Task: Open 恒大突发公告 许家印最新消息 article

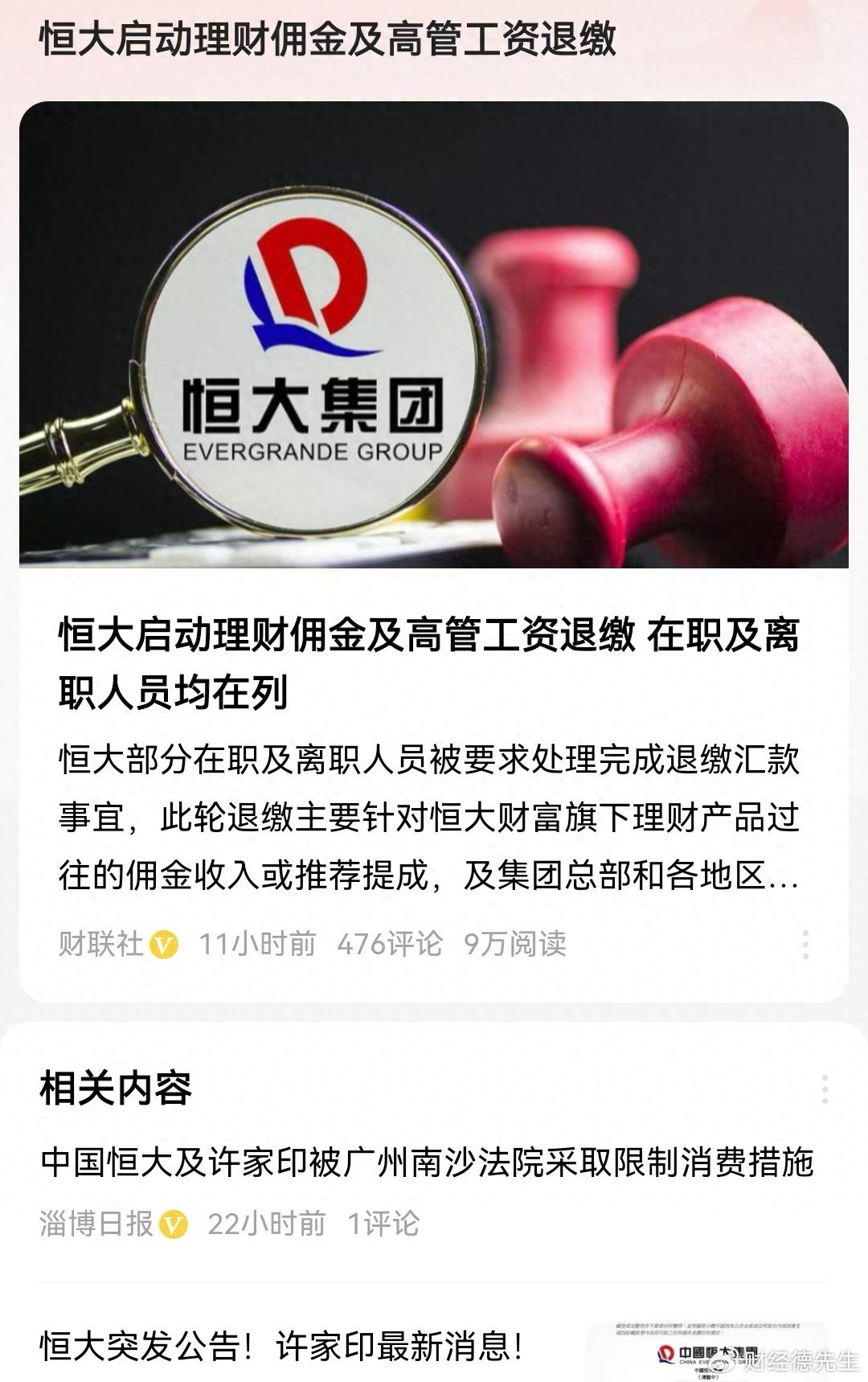Action: [281, 1346]
